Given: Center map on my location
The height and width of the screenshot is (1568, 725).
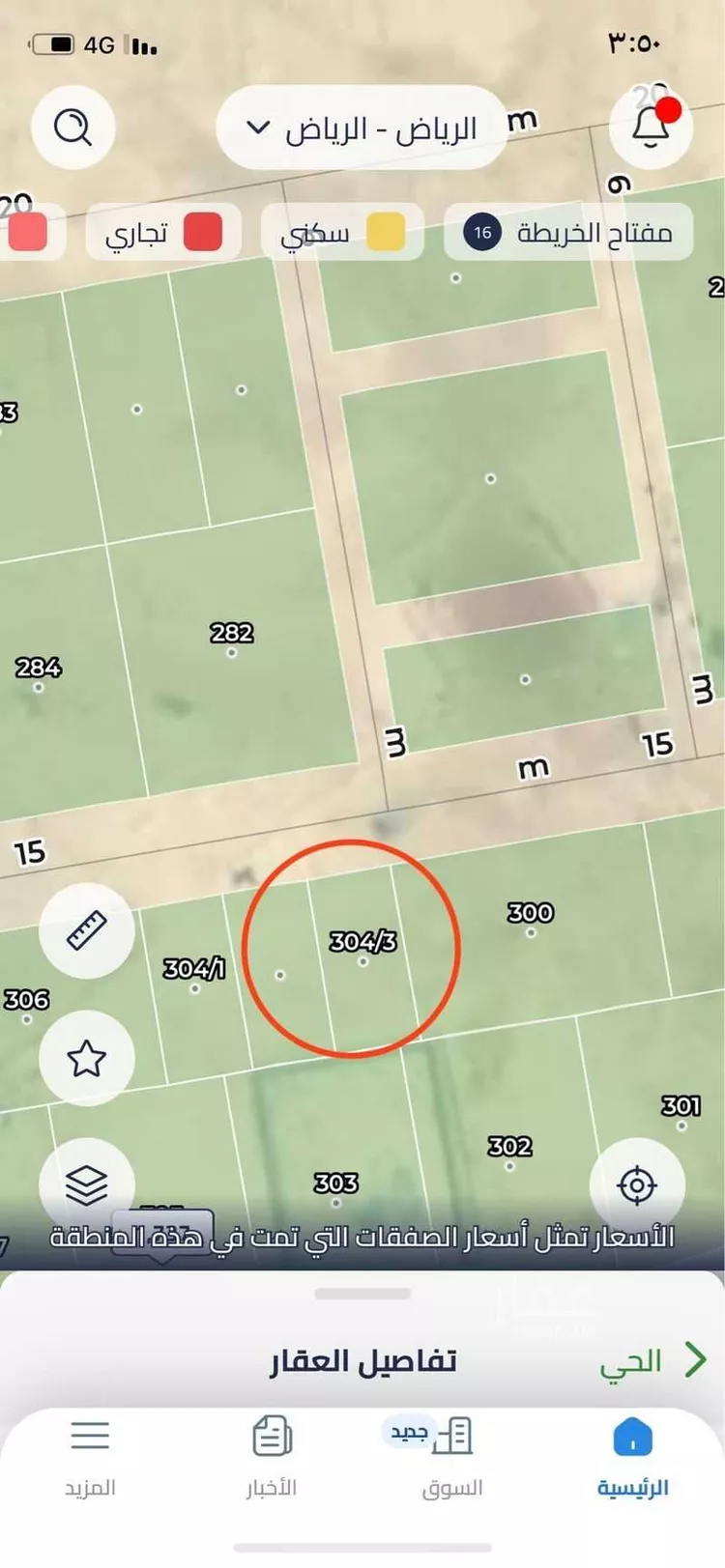Looking at the screenshot, I should pyautogui.click(x=637, y=1184).
